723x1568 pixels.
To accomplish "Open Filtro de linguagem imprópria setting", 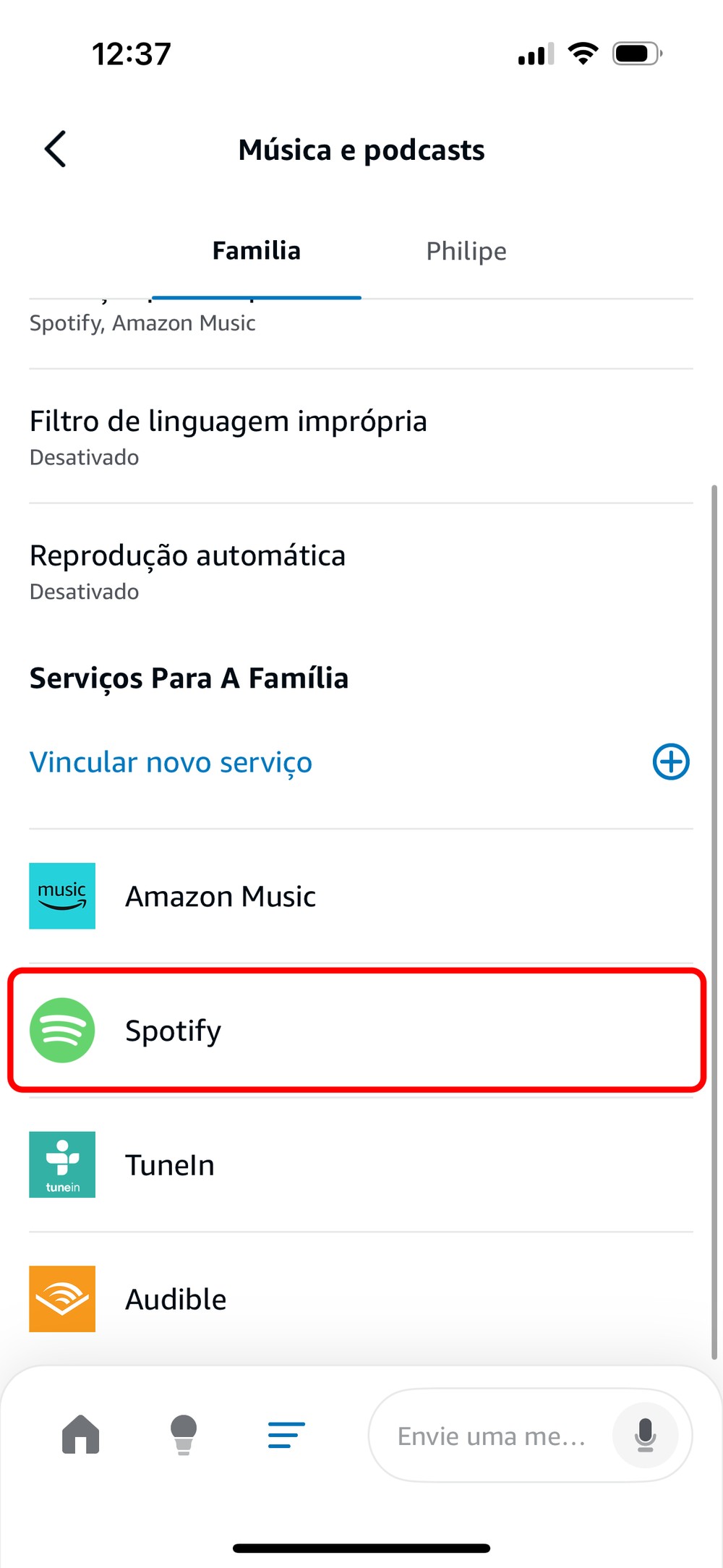I will [361, 436].
